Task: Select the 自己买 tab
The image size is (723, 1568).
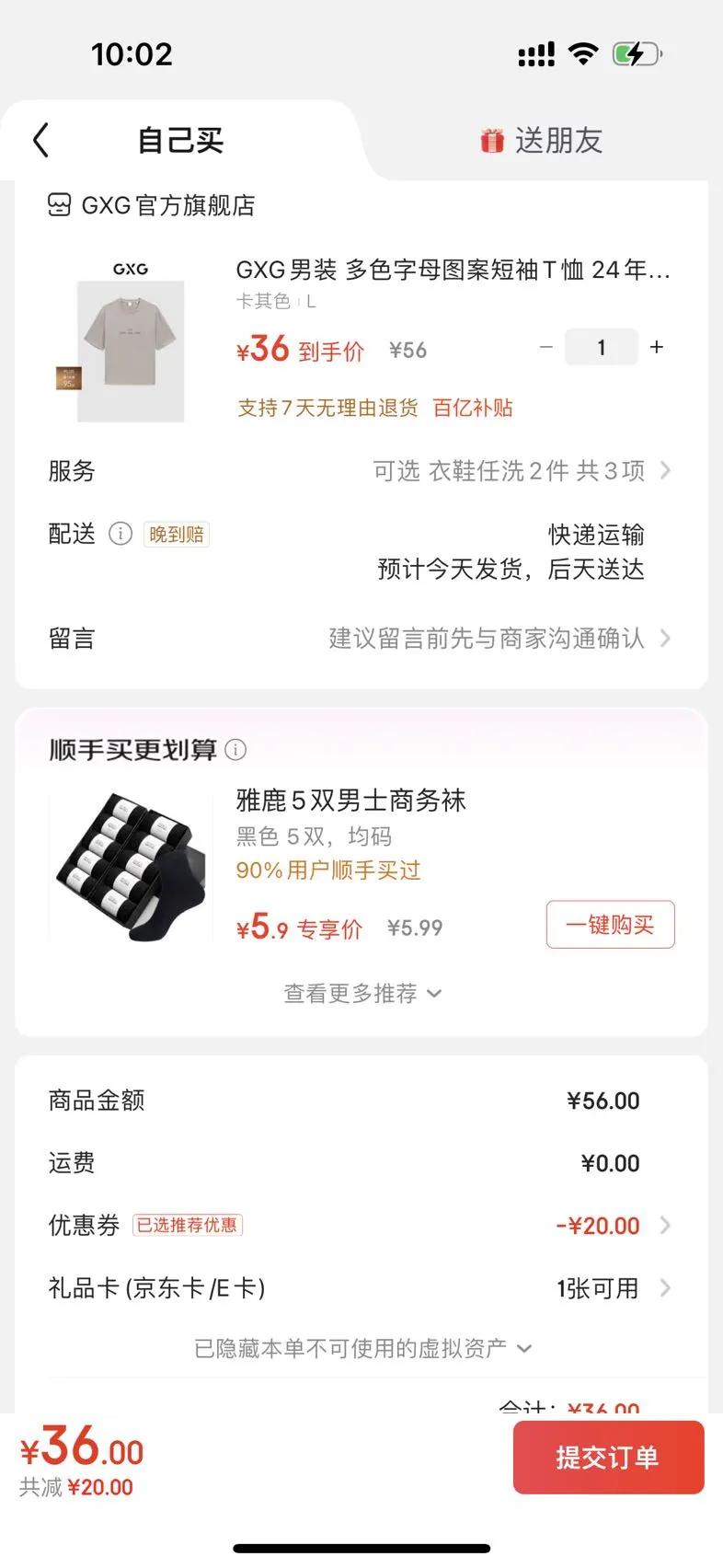Action: tap(180, 141)
